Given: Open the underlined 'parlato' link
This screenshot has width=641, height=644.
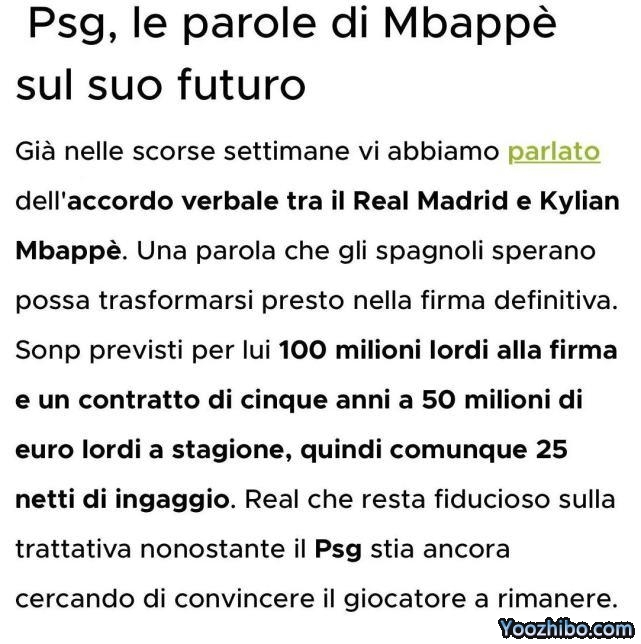Looking at the screenshot, I should pos(553,153).
